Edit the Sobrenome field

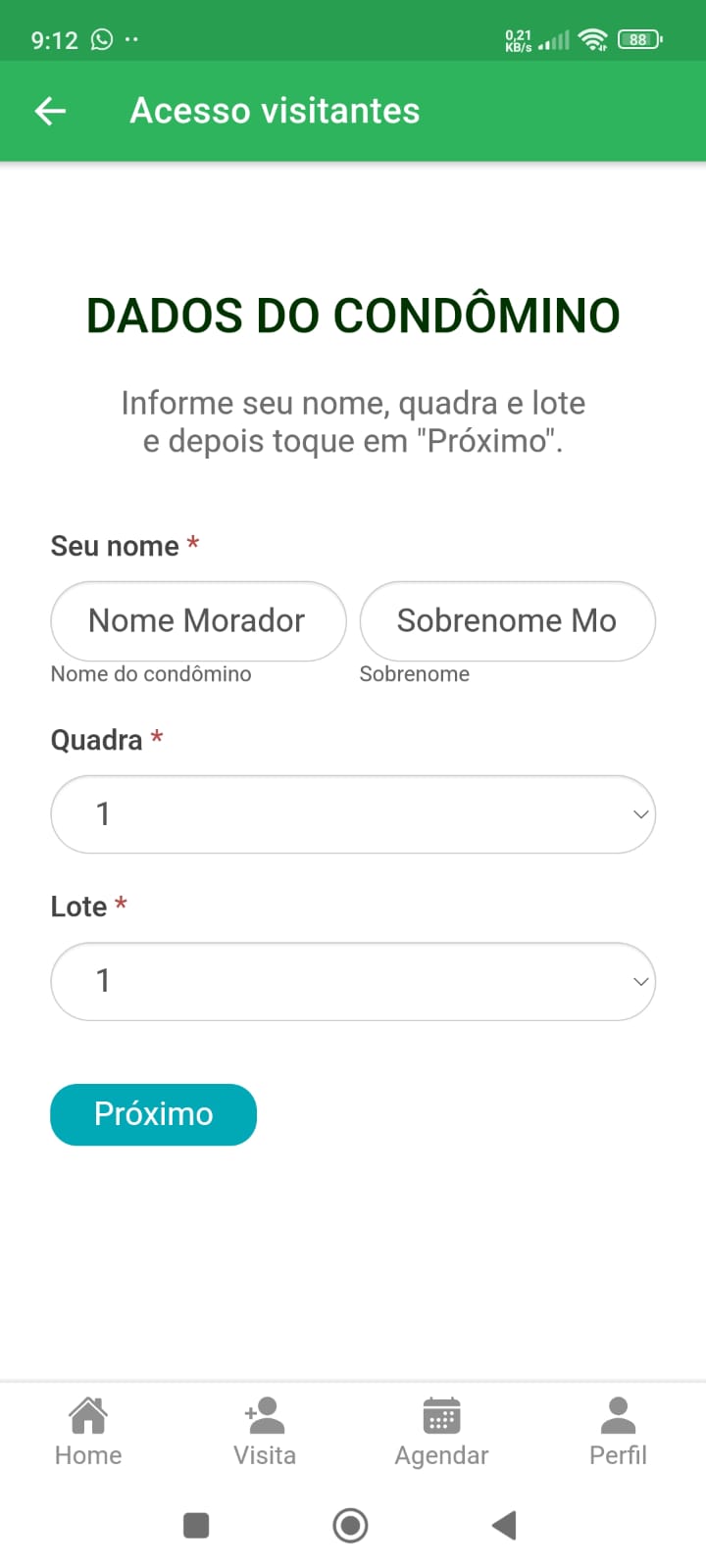coord(507,621)
